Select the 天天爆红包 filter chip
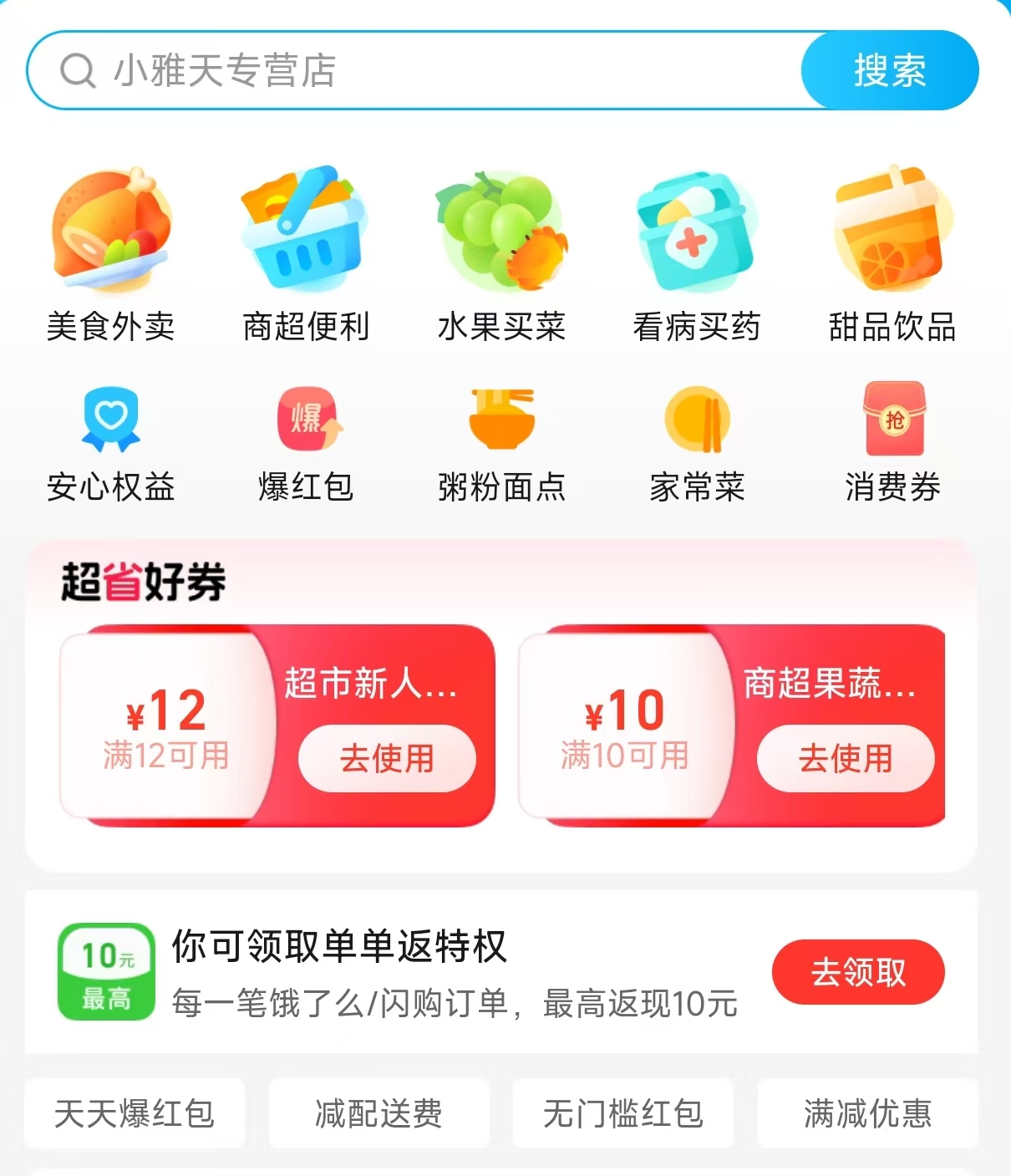The height and width of the screenshot is (1176, 1011). pyautogui.click(x=135, y=1113)
